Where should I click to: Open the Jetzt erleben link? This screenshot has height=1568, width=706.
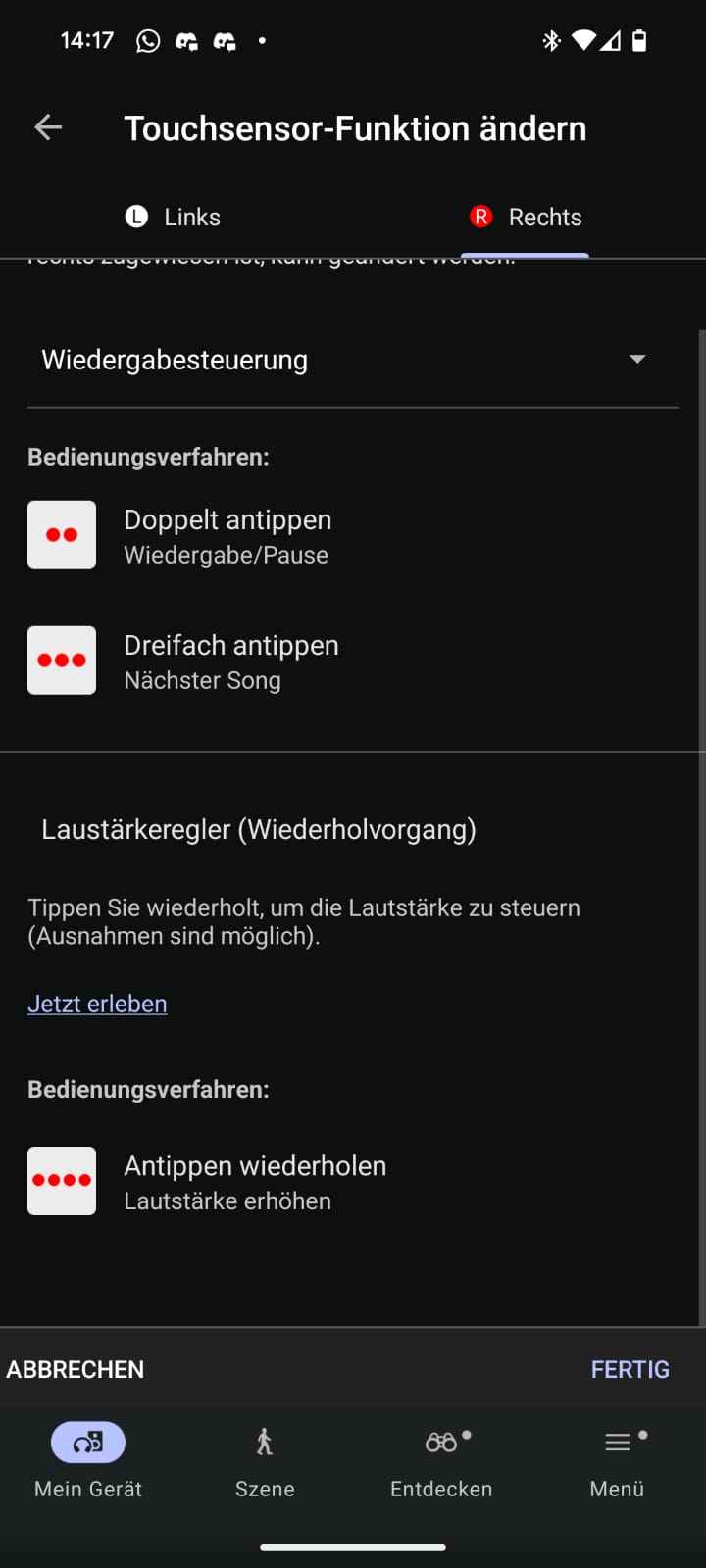pos(97,1004)
